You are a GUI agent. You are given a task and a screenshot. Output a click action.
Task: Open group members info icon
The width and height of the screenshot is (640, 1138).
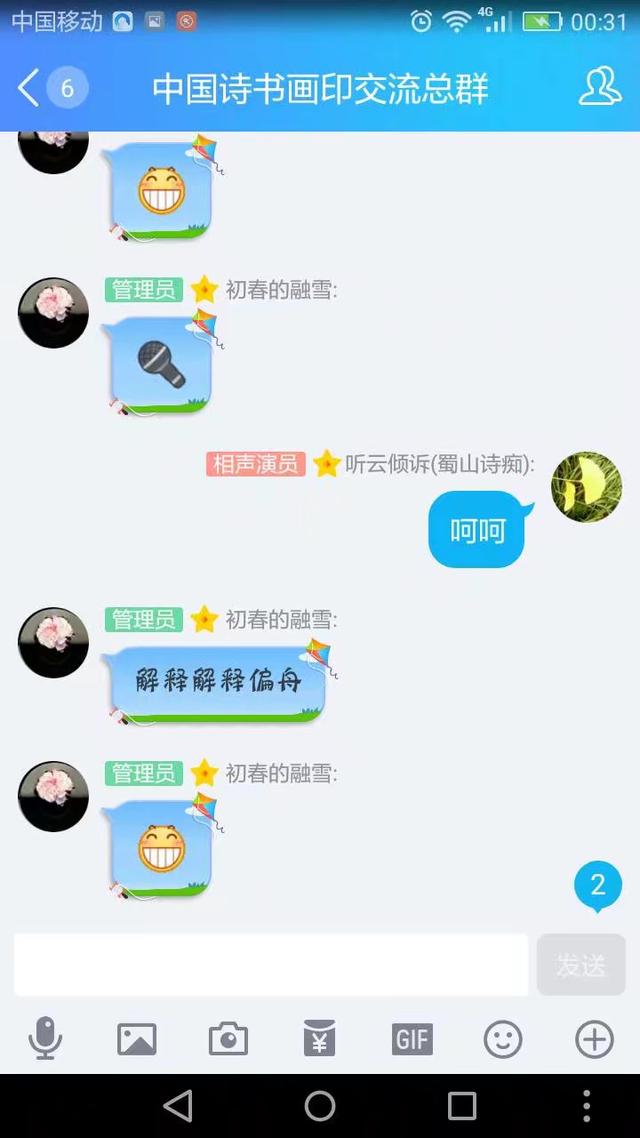pyautogui.click(x=600, y=87)
